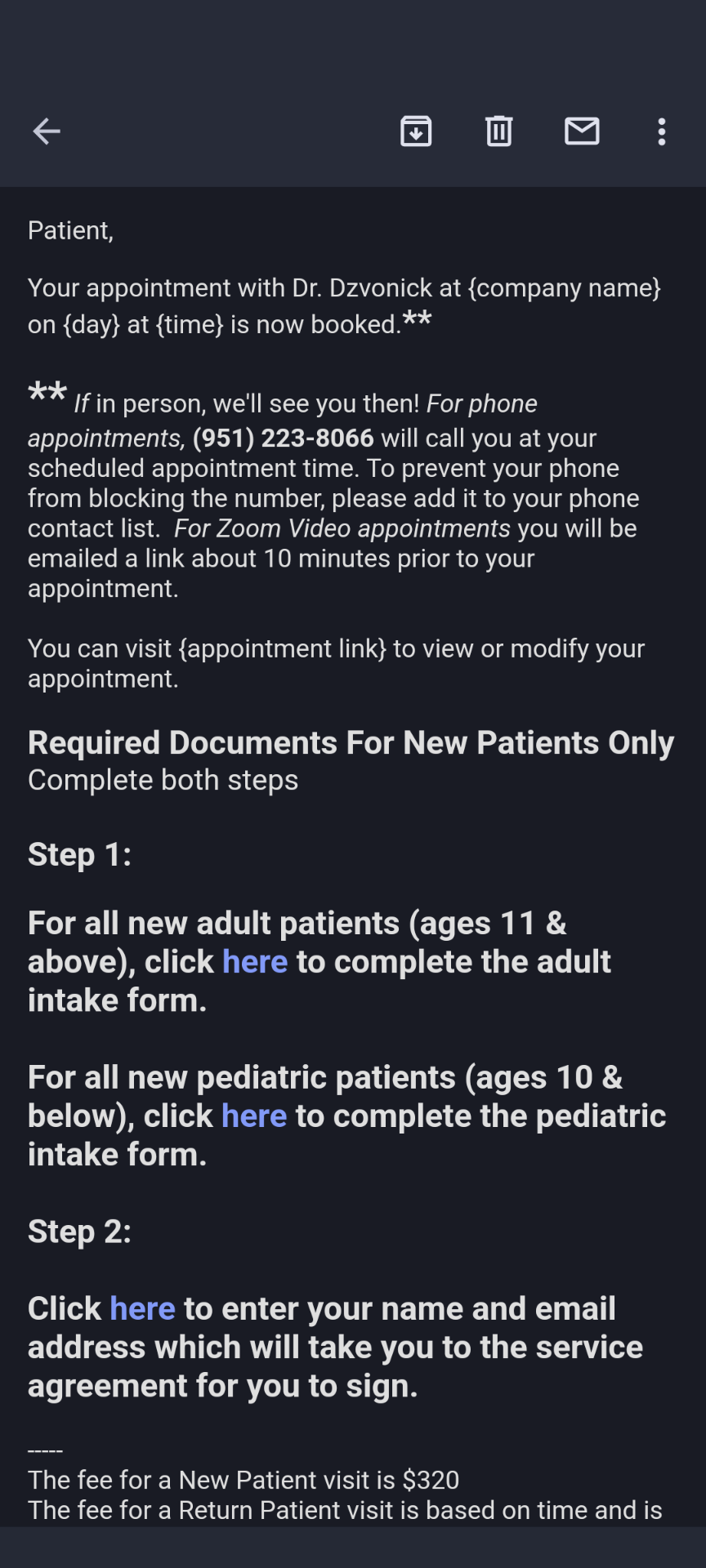Open the adult intake form link

click(x=255, y=962)
